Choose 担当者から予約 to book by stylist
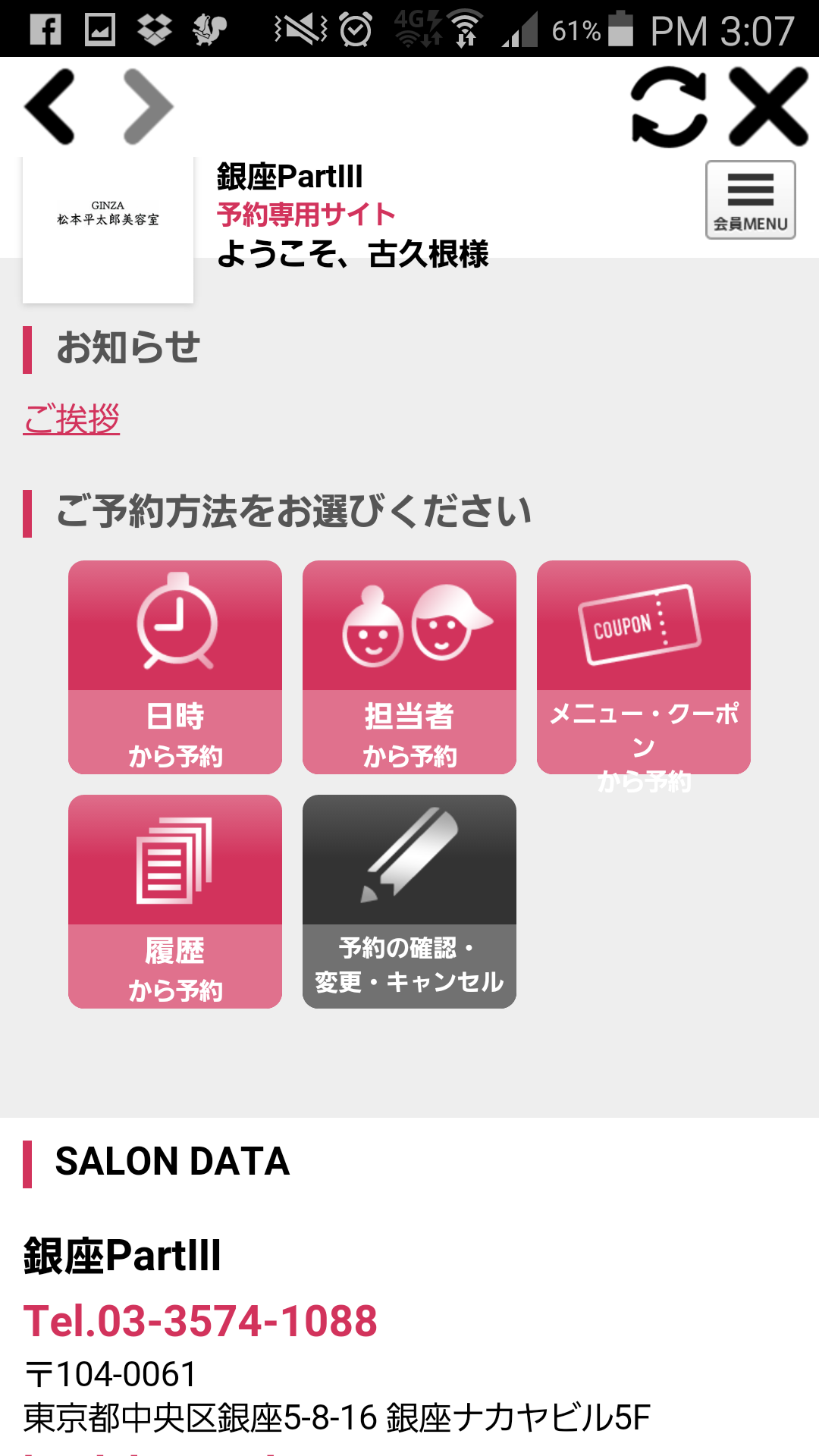Screen dimensions: 819x1456 click(x=409, y=667)
